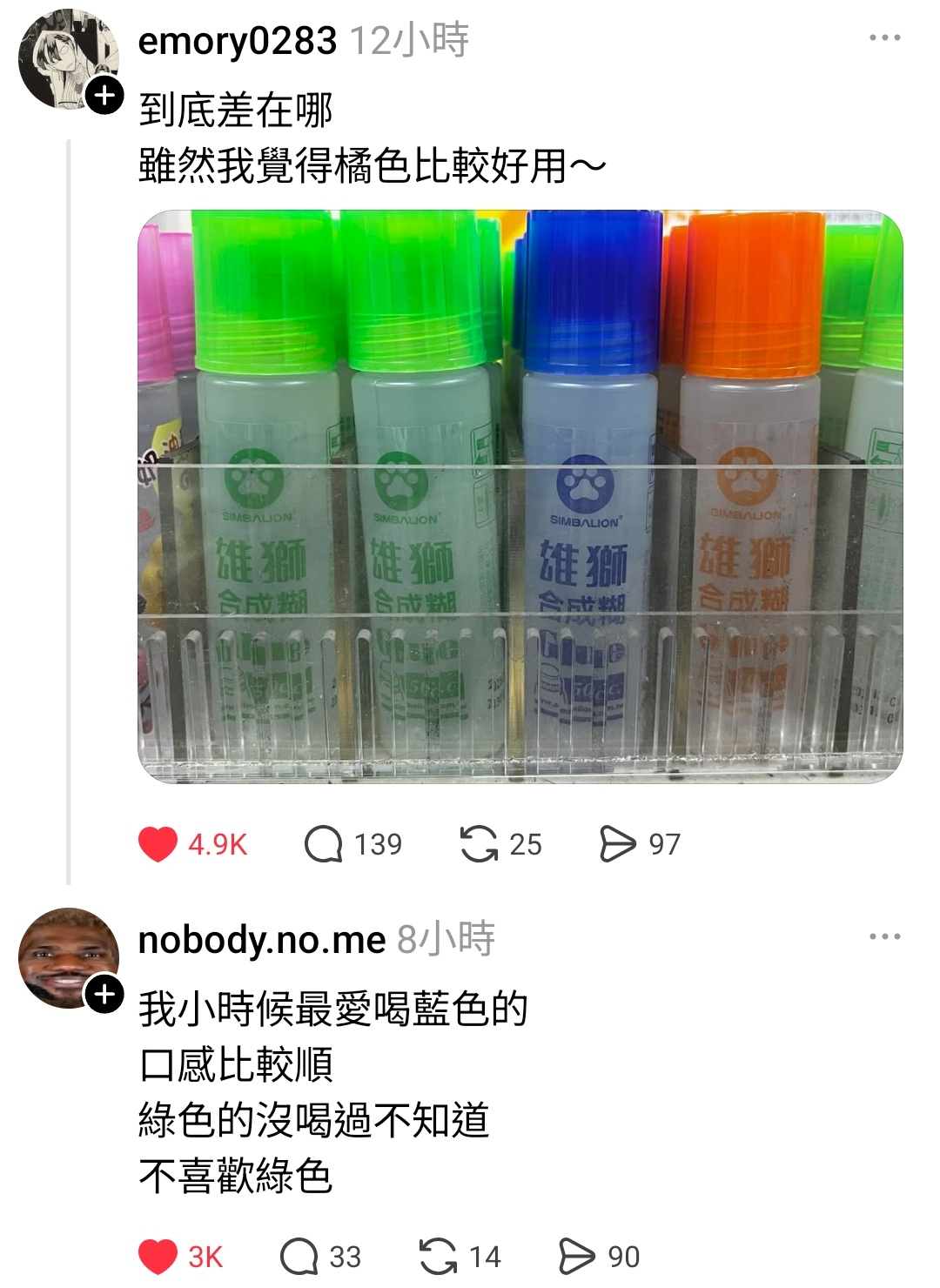
Task: Open nobody.no.me's profile from the username
Action: tap(261, 940)
